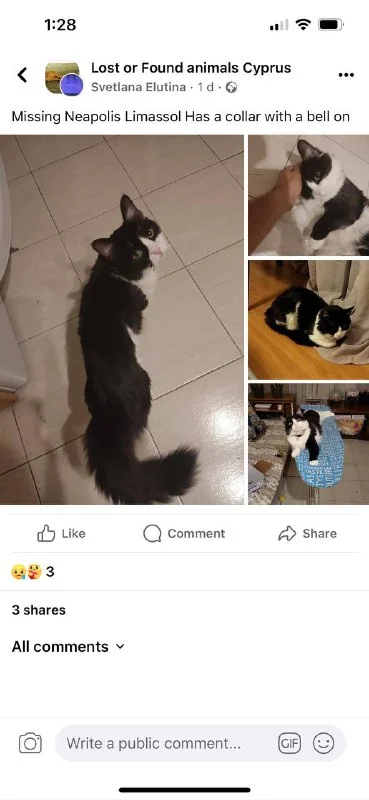View Svetlana Elutina's profile
Screen dimensions: 369x800
(138, 87)
